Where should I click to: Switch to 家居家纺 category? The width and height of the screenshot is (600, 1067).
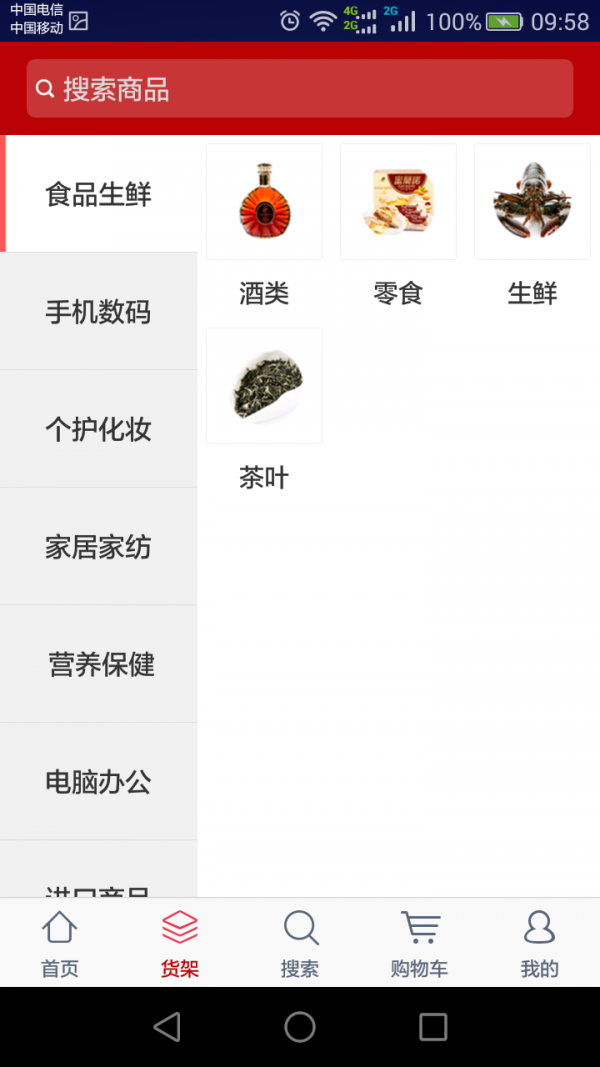point(99,547)
